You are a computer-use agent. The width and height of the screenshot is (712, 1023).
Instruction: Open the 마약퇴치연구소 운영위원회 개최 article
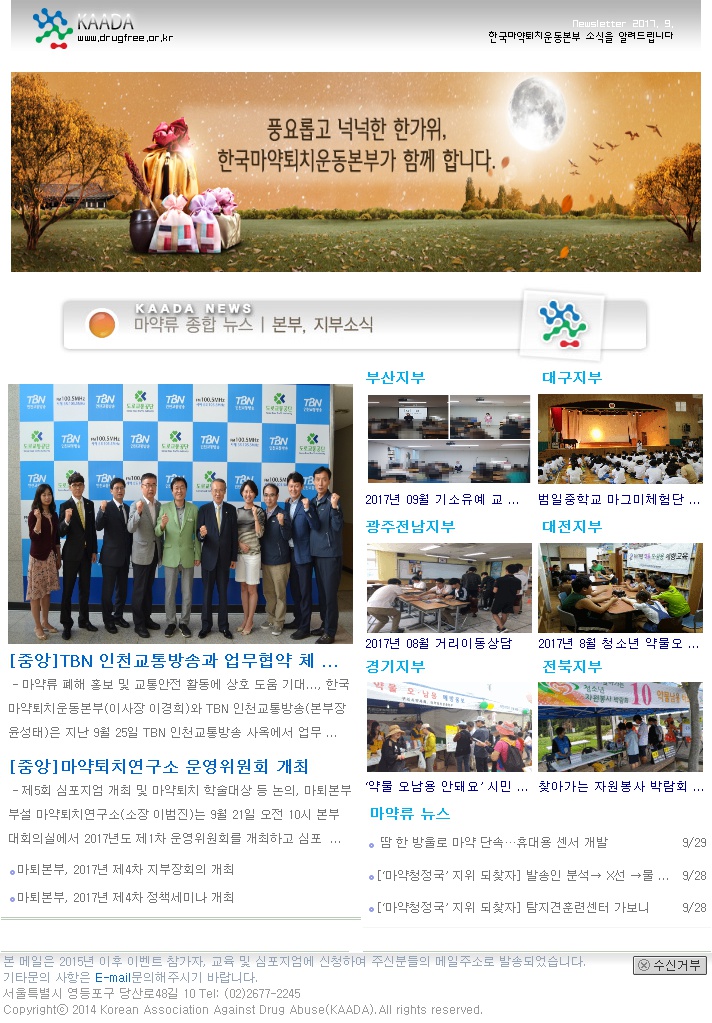tap(159, 766)
